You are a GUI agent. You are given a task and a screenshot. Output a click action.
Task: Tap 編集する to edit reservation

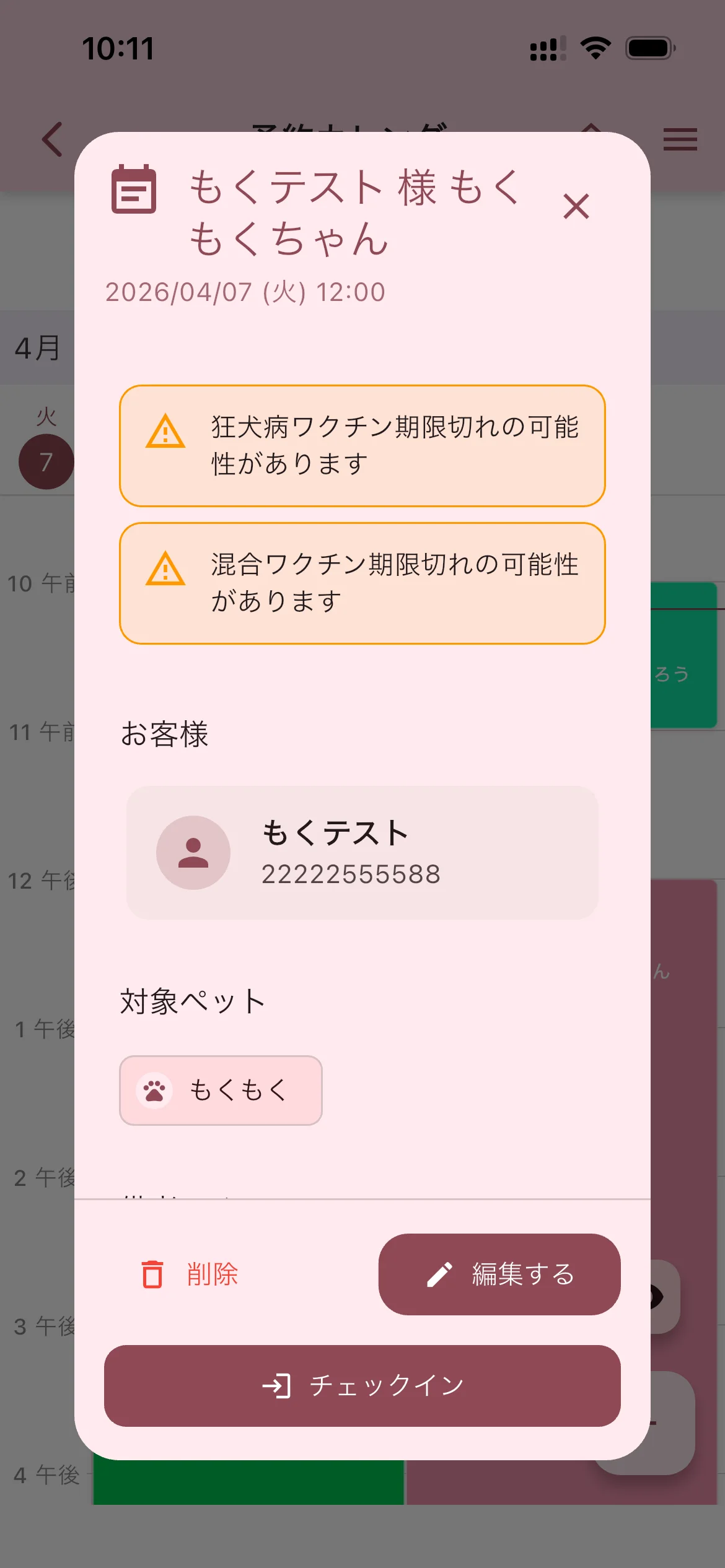499,1274
